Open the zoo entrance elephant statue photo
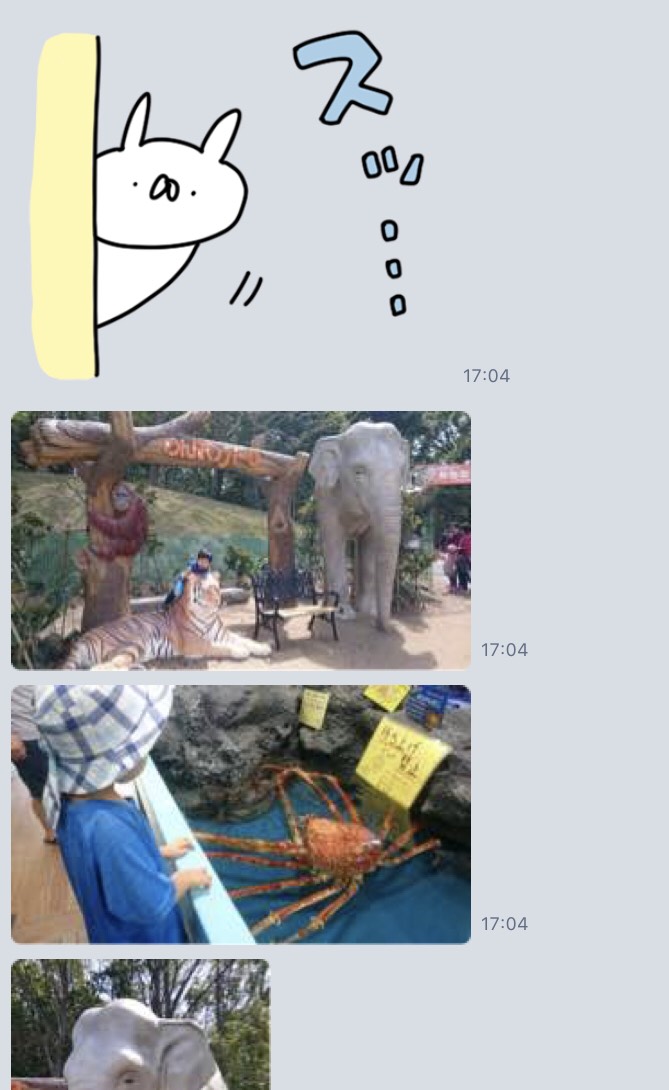This screenshot has height=1090, width=669. pos(240,540)
